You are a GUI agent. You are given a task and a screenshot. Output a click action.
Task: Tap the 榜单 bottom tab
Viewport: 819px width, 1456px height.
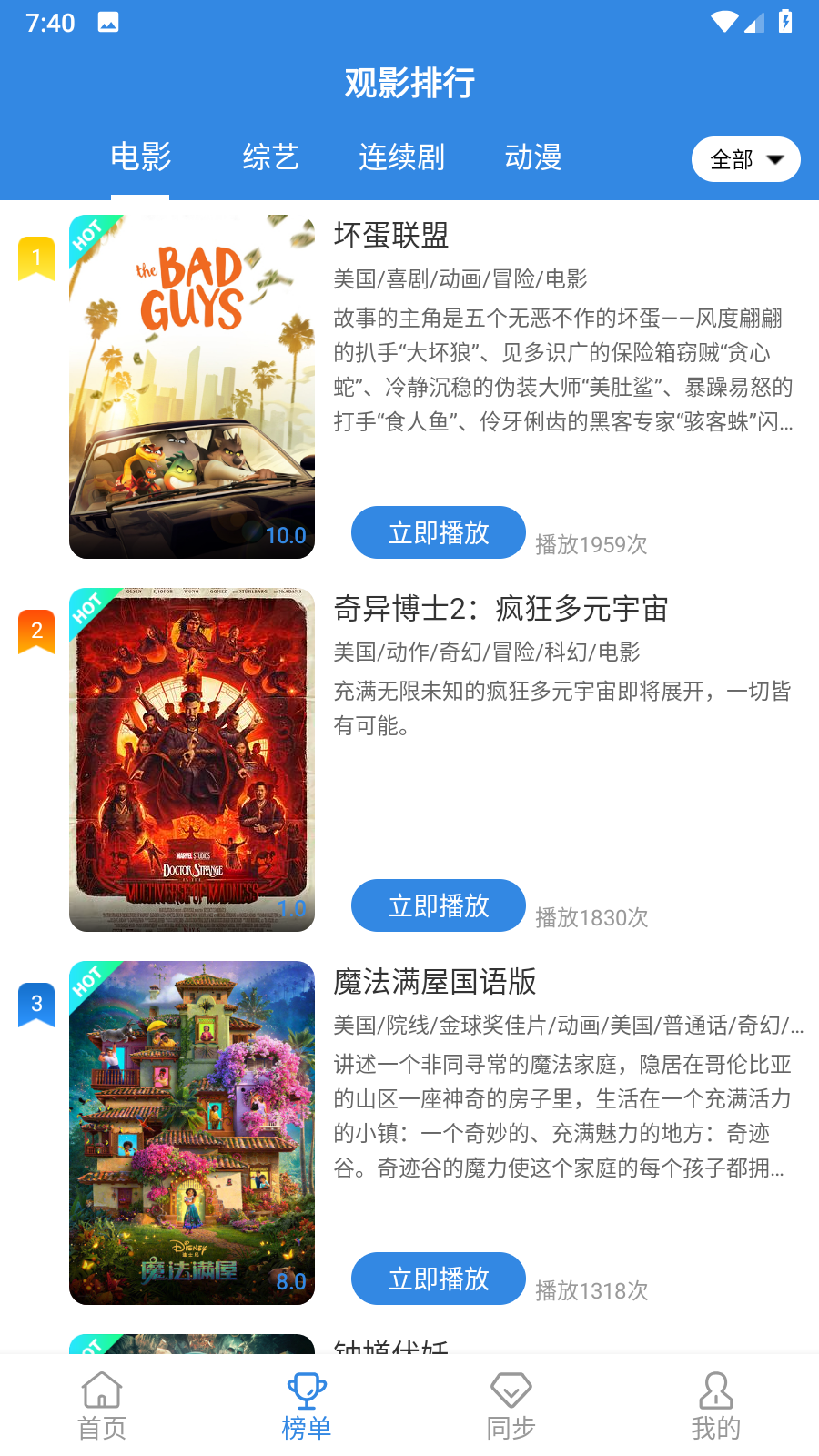tap(307, 1406)
